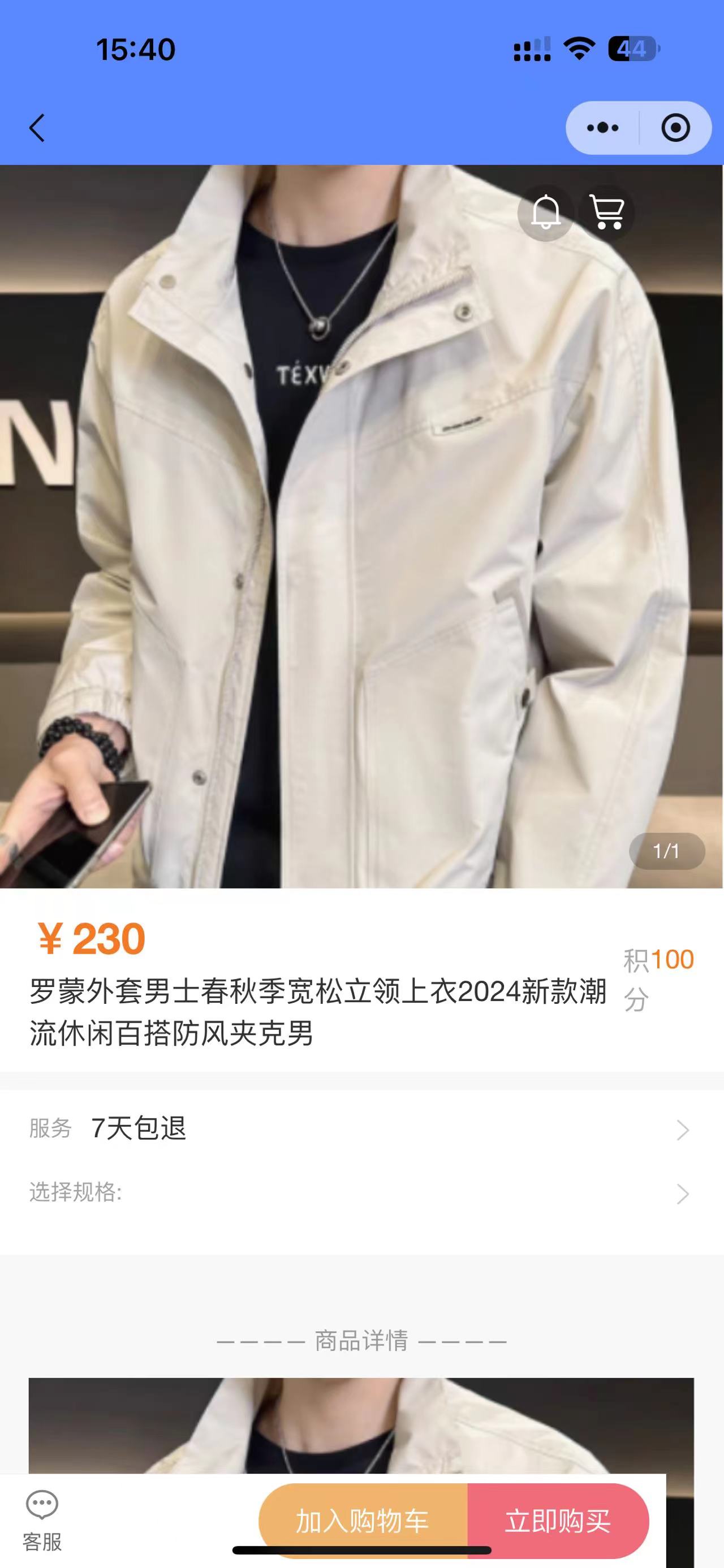Screen dimensions: 724x1568
Task: Open the notification bell over the product image
Action: 545,213
